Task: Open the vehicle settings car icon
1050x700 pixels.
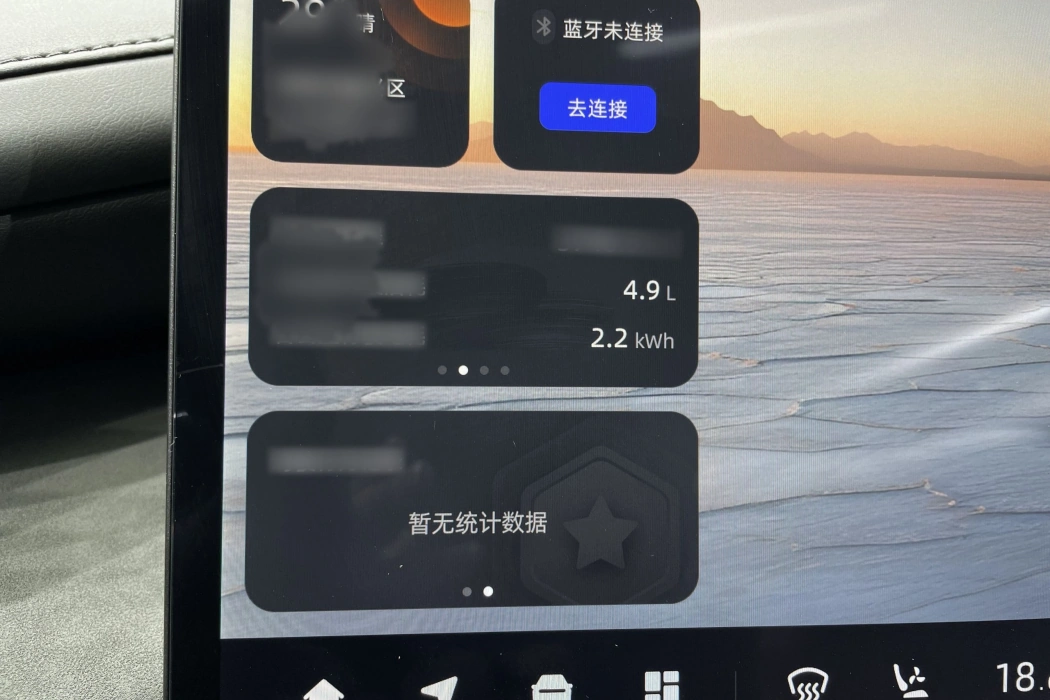Action: pos(549,689)
